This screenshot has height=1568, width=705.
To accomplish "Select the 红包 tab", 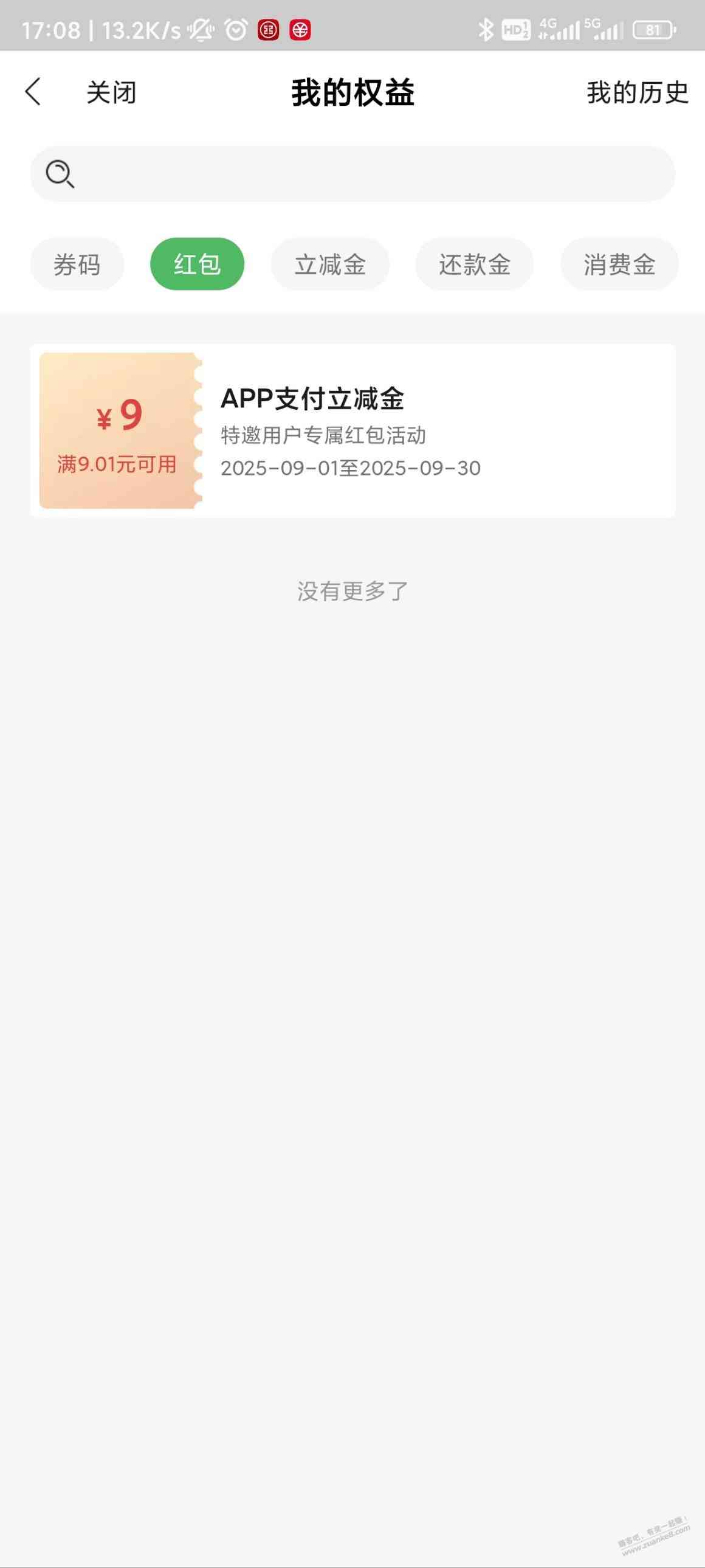I will click(x=197, y=264).
